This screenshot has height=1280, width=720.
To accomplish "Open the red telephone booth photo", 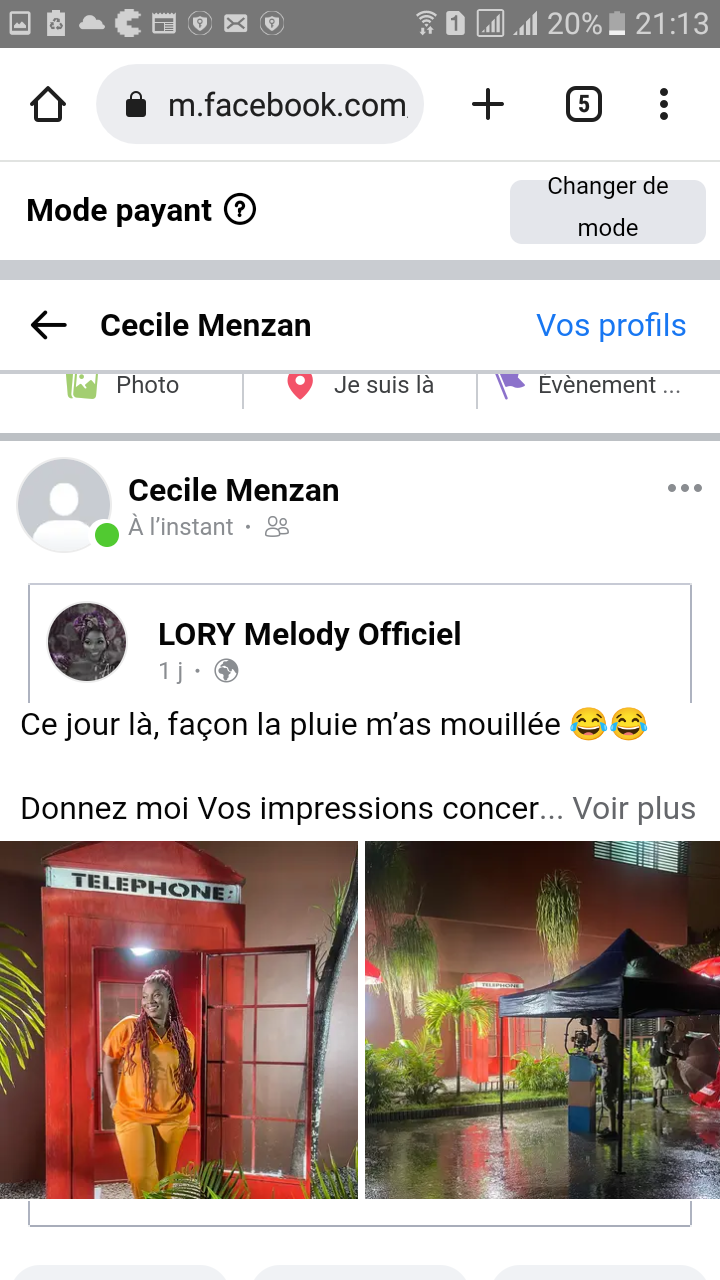I will click(x=179, y=1020).
